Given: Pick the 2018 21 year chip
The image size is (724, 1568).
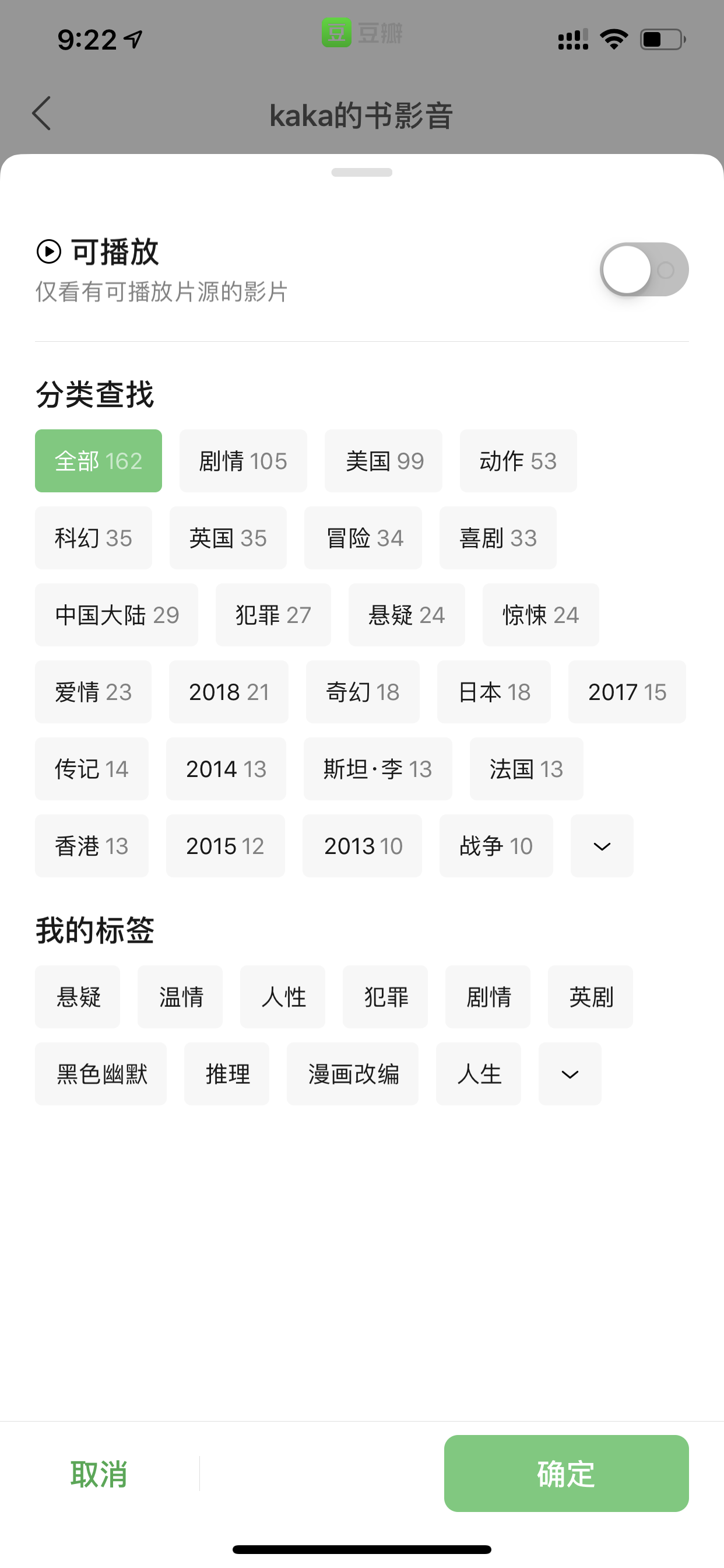Looking at the screenshot, I should point(229,692).
